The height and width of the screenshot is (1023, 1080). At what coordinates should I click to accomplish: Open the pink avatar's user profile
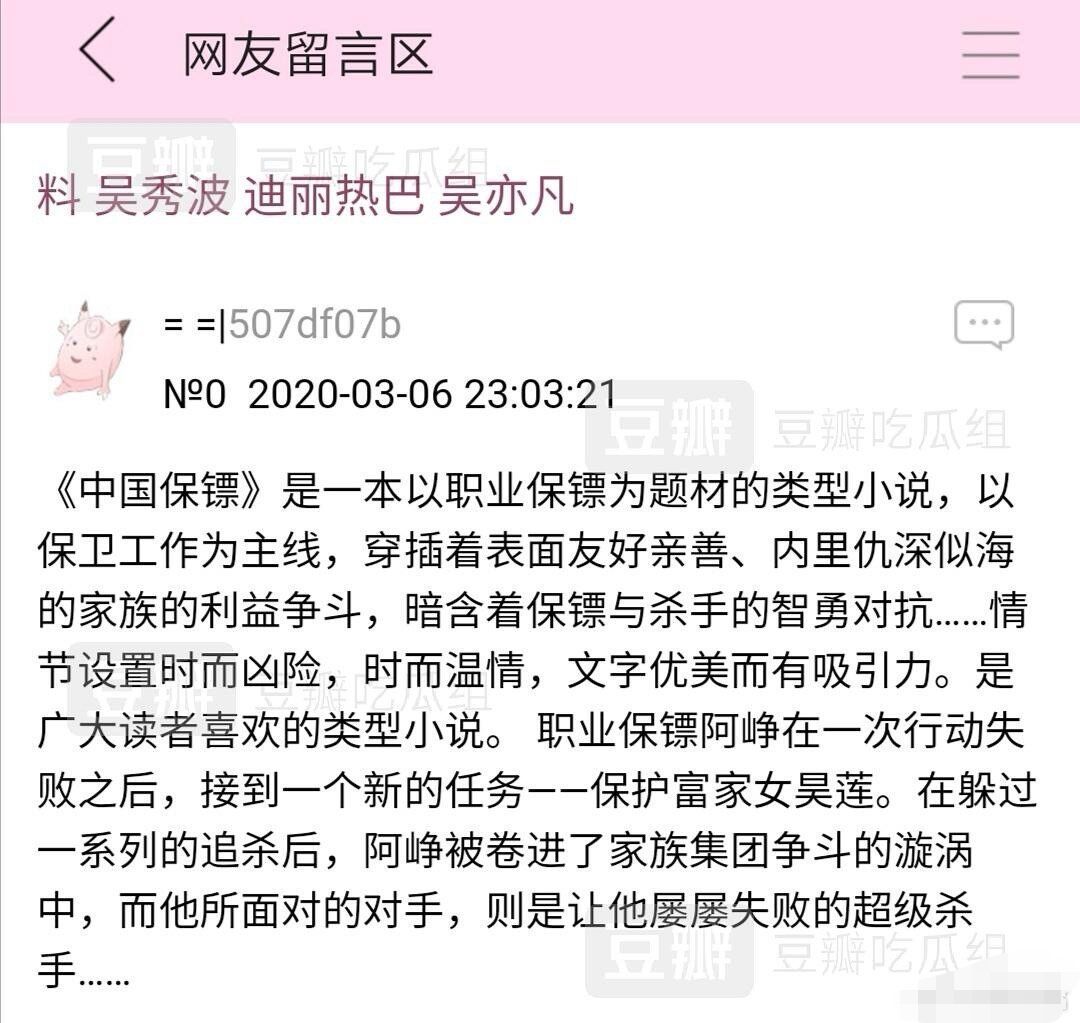[90, 350]
